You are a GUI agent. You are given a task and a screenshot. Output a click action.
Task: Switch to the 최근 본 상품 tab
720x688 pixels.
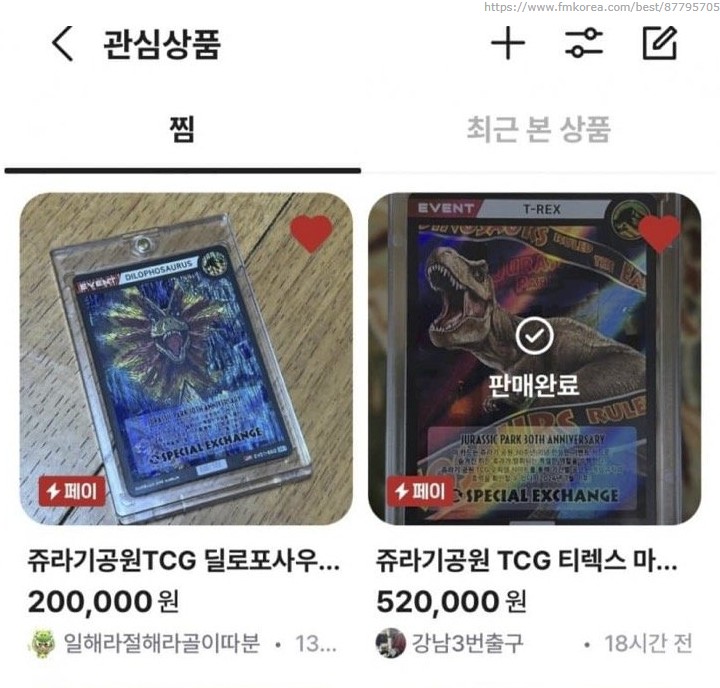pos(538,129)
